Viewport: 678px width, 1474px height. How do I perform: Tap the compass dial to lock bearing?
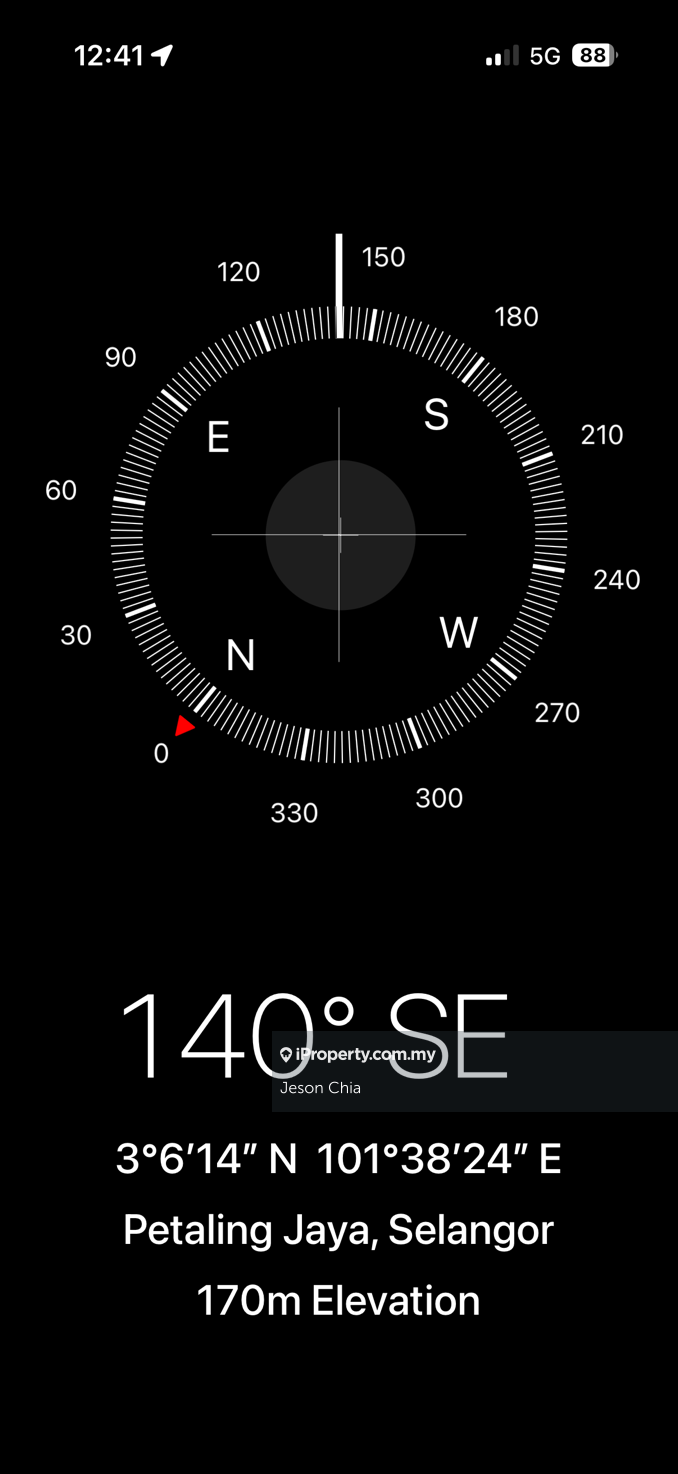click(339, 534)
